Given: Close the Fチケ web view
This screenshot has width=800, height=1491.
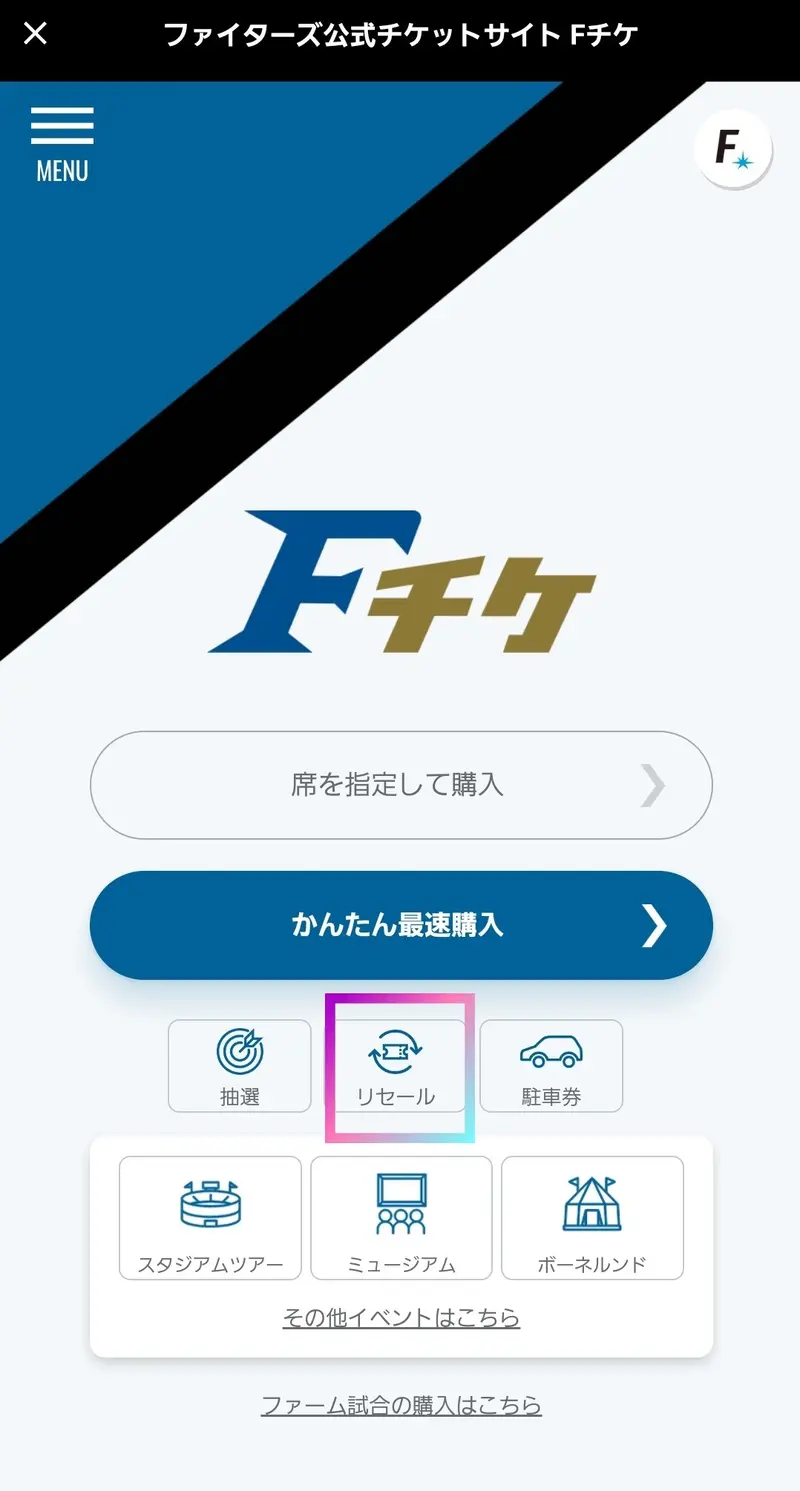Looking at the screenshot, I should point(35,34).
